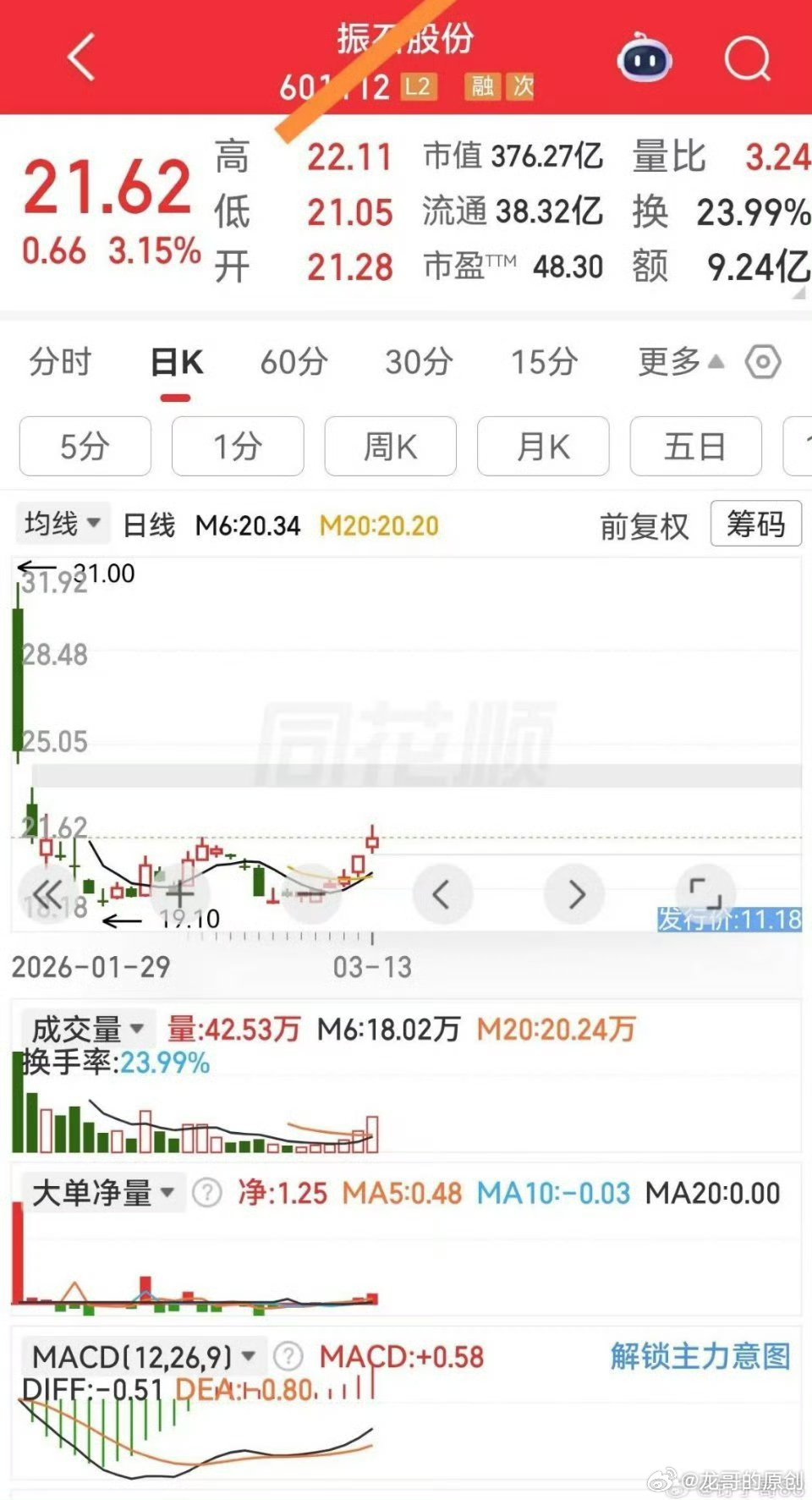Open the chart settings gear icon
Screen dimensions: 812x1500
762,361
